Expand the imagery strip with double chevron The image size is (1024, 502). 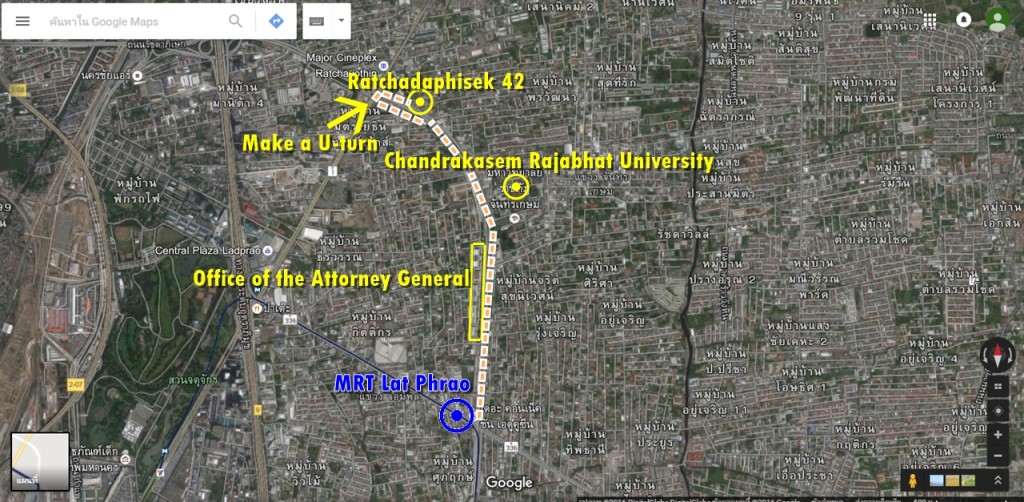(997, 481)
